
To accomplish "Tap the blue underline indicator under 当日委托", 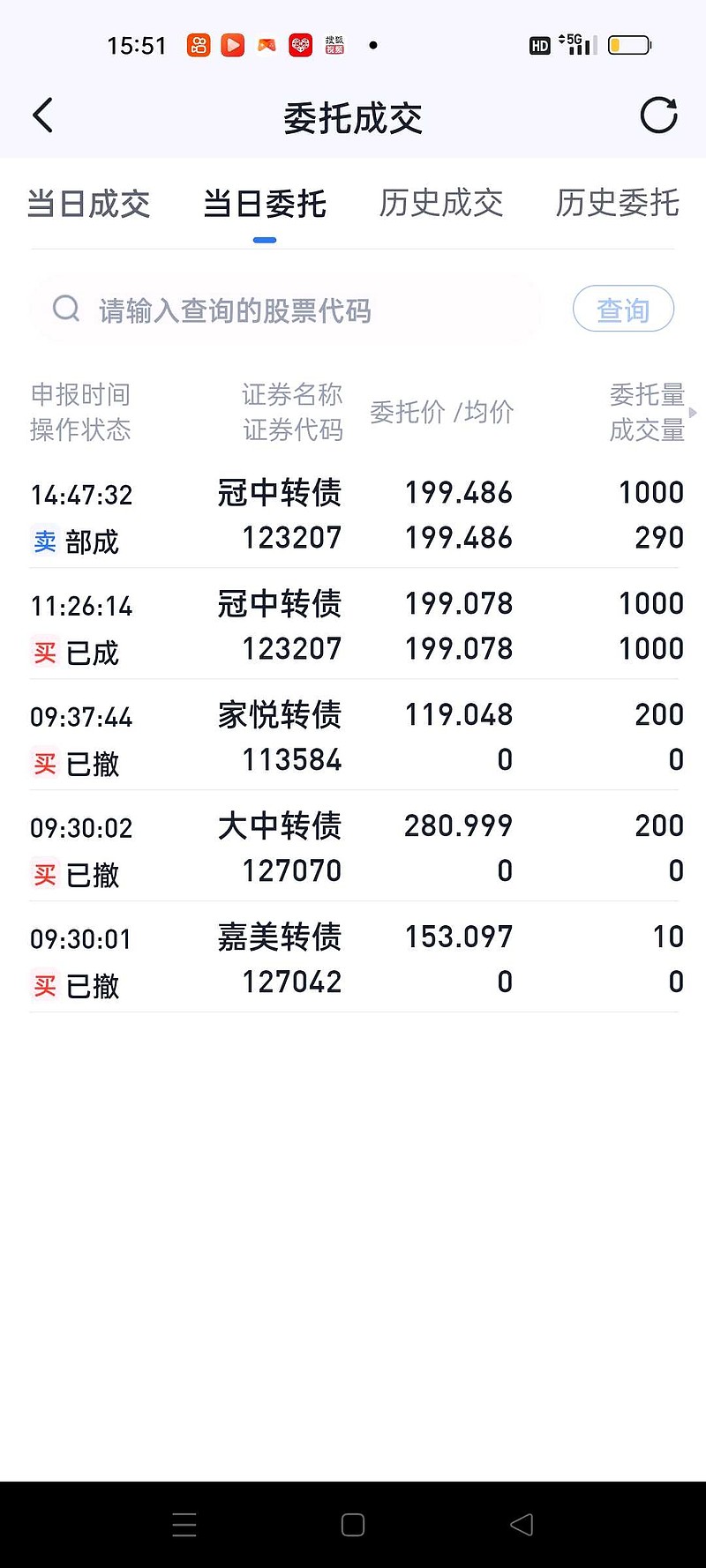I will pyautogui.click(x=263, y=236).
